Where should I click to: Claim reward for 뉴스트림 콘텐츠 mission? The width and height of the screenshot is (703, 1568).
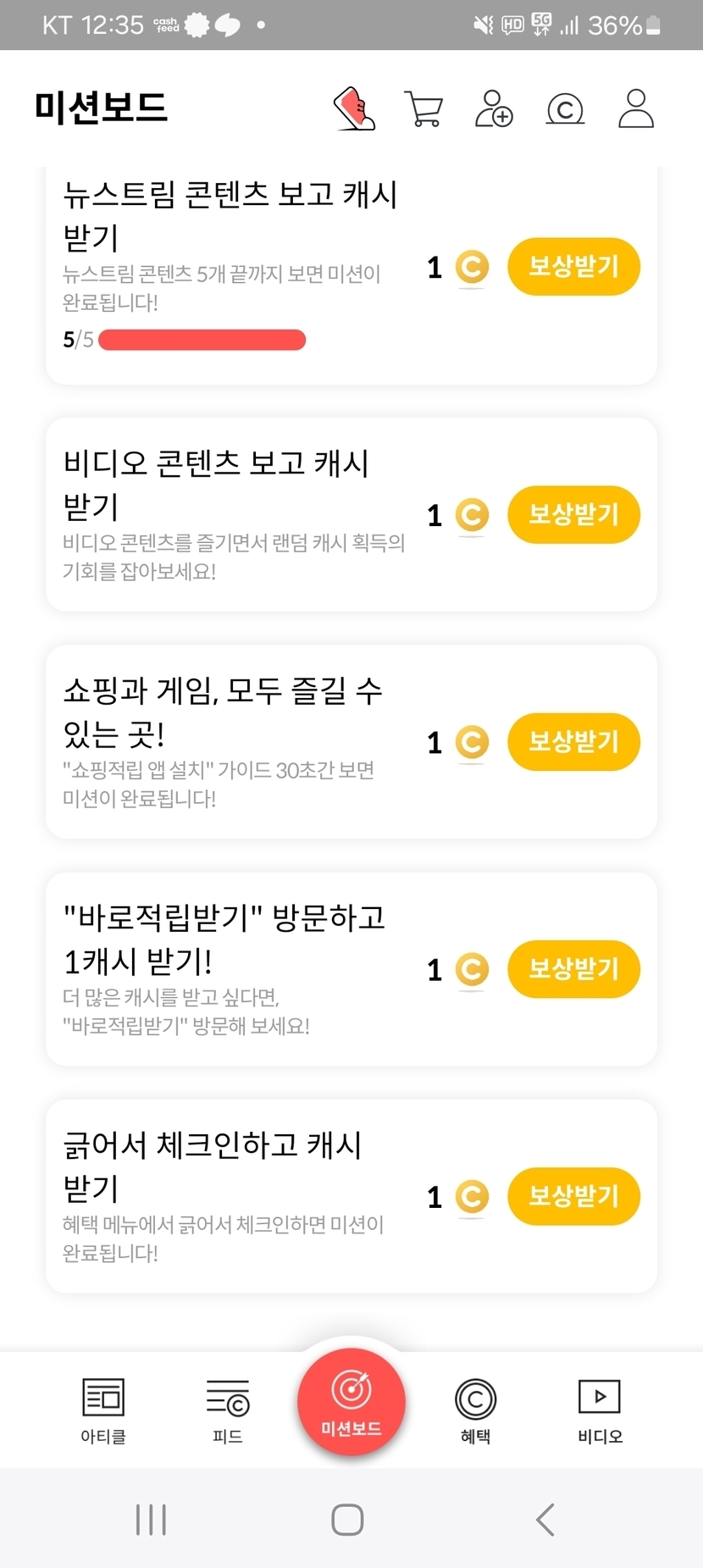[x=573, y=267]
